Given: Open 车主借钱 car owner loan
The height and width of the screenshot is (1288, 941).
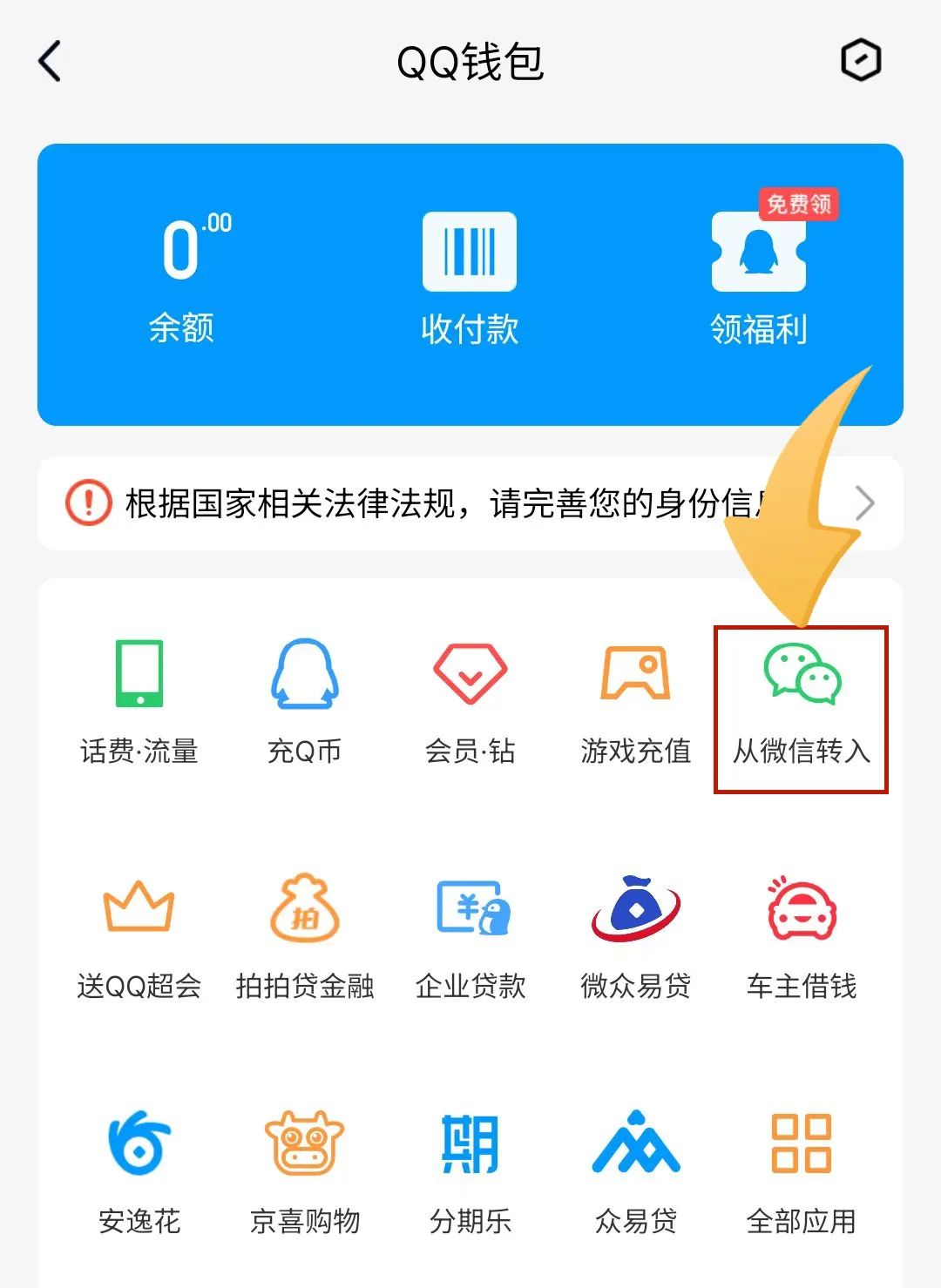Looking at the screenshot, I should pyautogui.click(x=800, y=932).
